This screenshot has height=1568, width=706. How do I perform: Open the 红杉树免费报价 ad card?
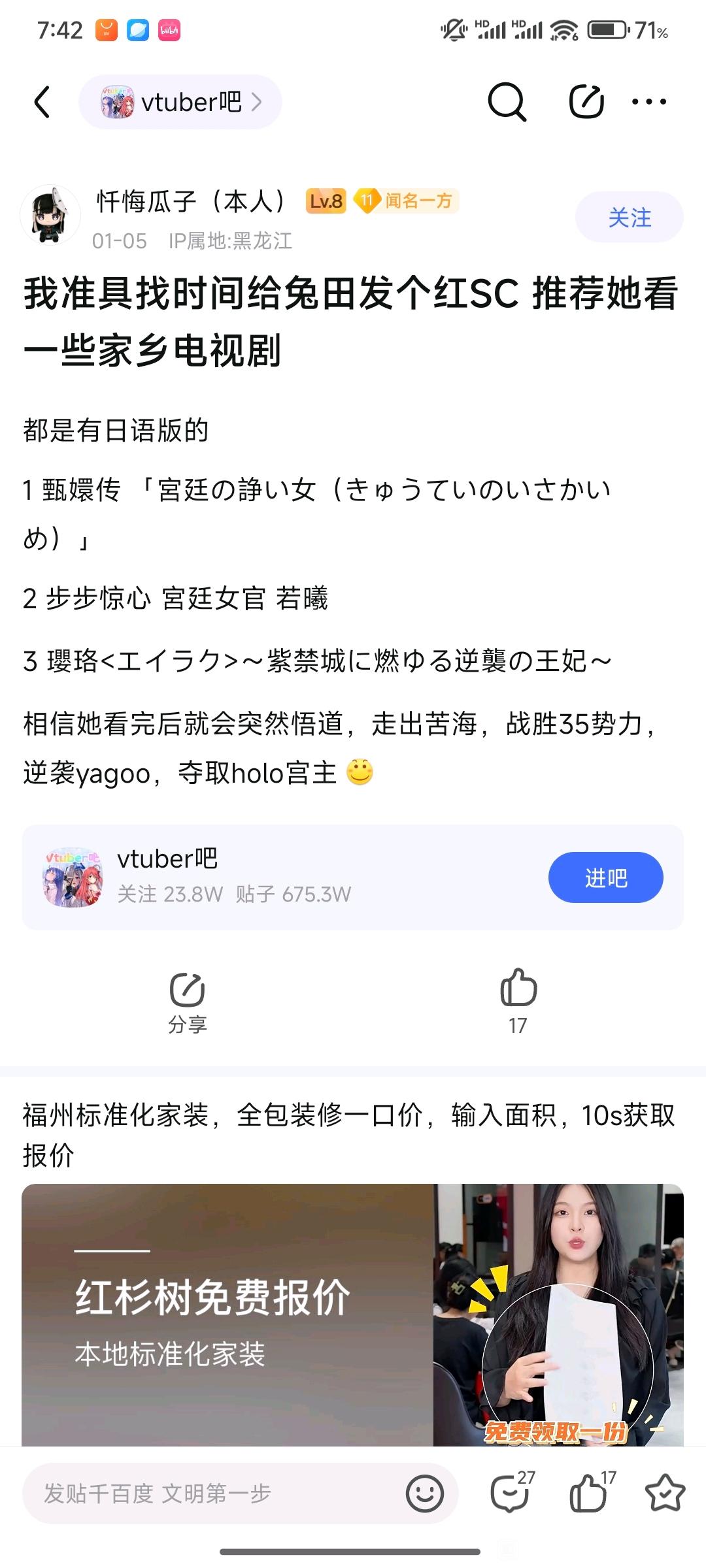click(352, 1313)
